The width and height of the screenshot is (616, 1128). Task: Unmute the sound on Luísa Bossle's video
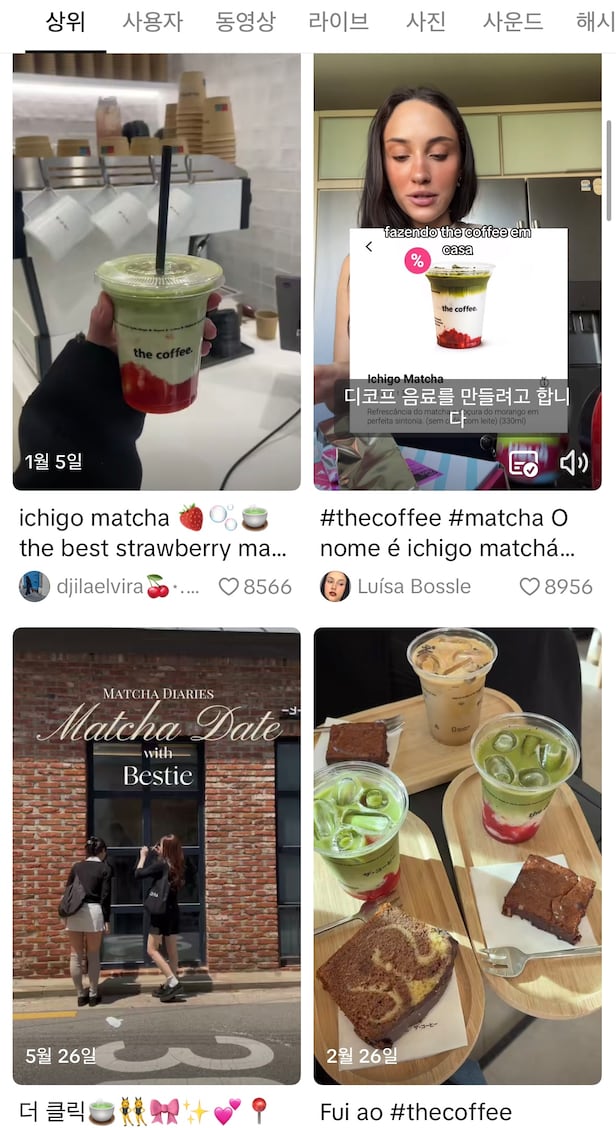(574, 462)
